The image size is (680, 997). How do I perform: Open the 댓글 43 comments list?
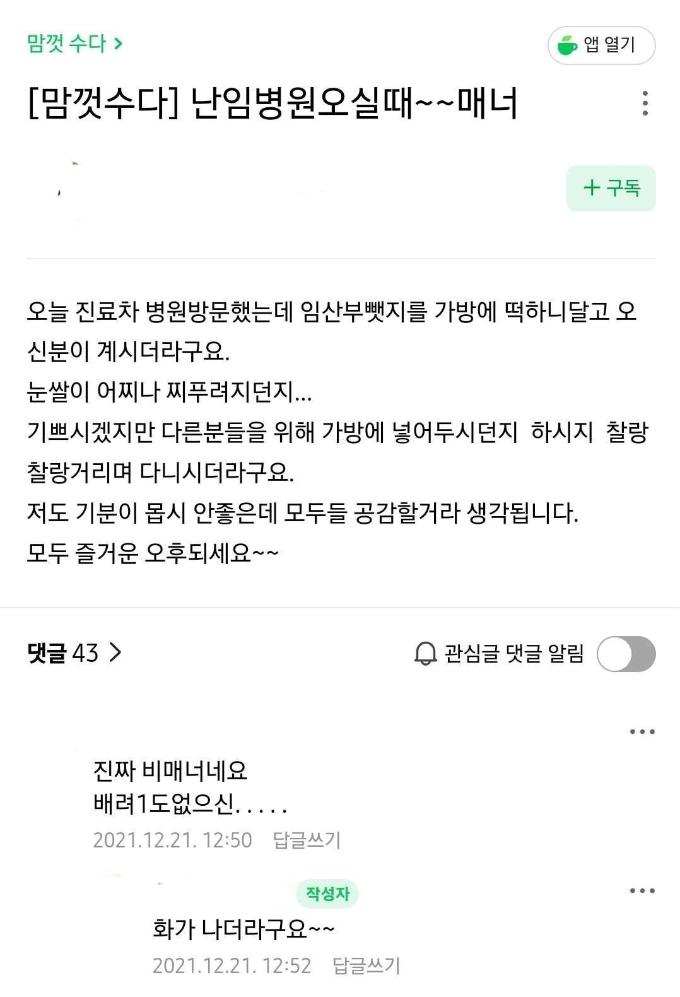tap(74, 653)
